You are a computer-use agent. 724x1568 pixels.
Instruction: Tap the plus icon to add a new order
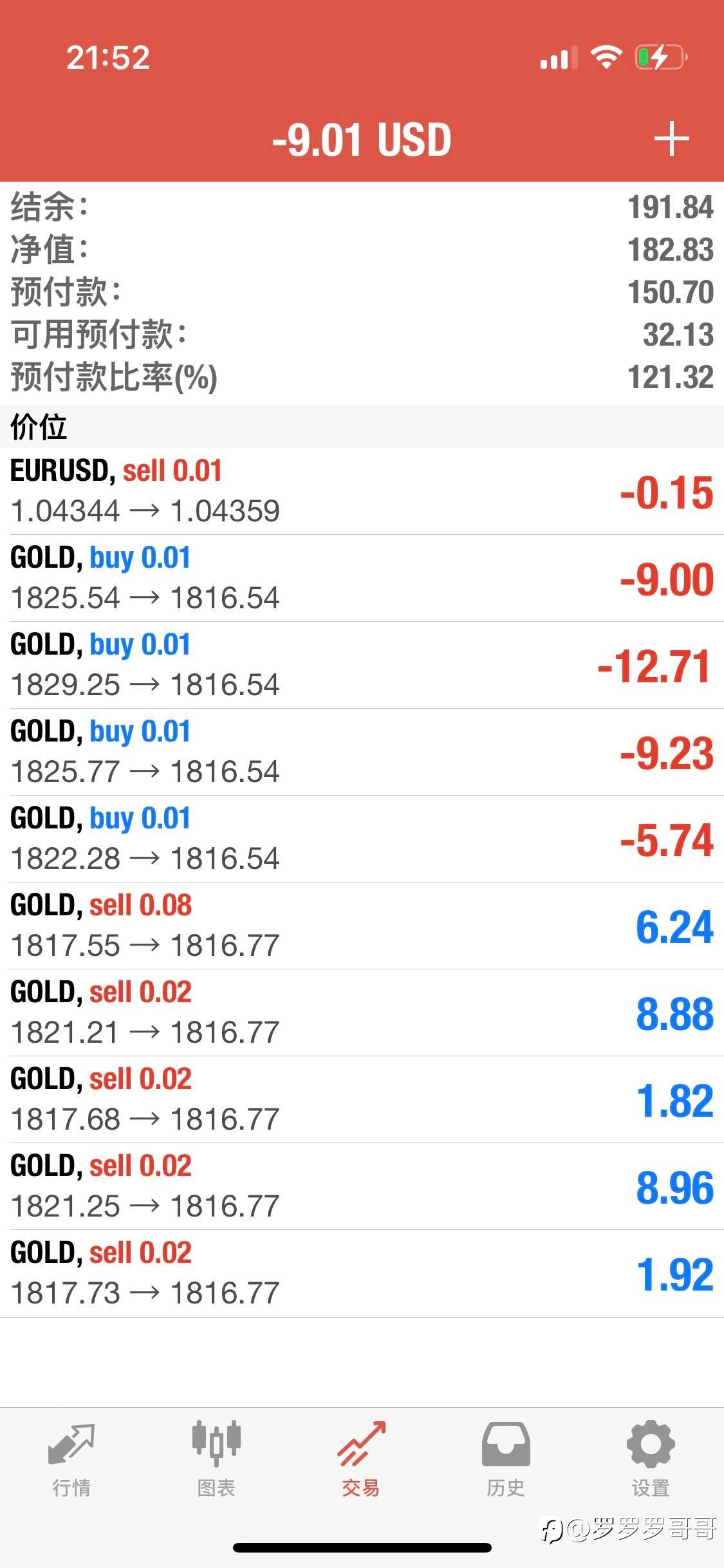(671, 139)
